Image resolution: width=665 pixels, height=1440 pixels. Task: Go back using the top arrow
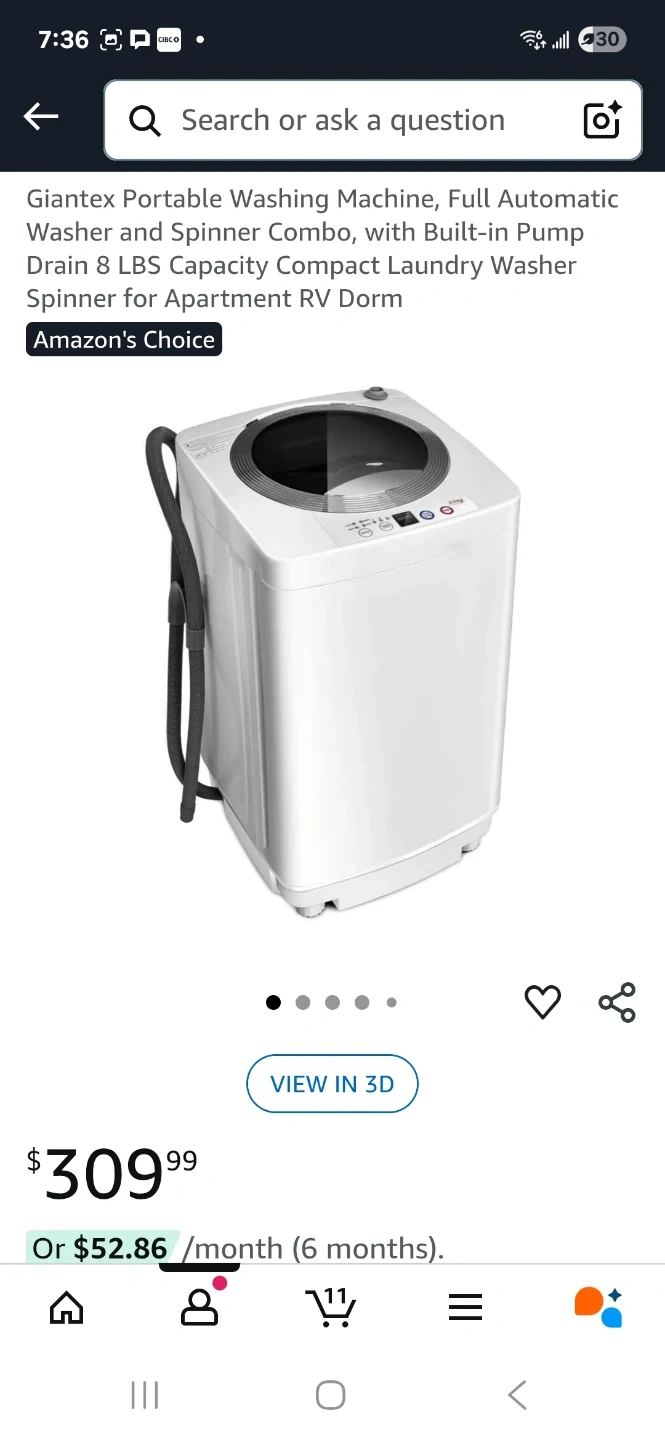(x=41, y=118)
